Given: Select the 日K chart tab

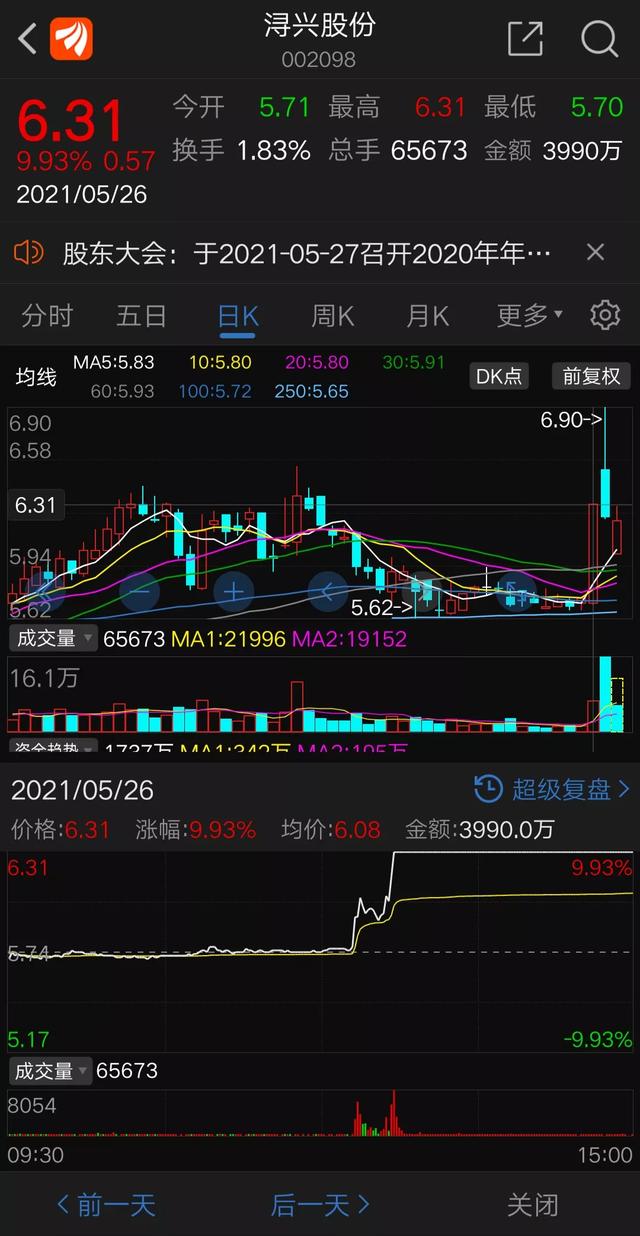Looking at the screenshot, I should [238, 316].
